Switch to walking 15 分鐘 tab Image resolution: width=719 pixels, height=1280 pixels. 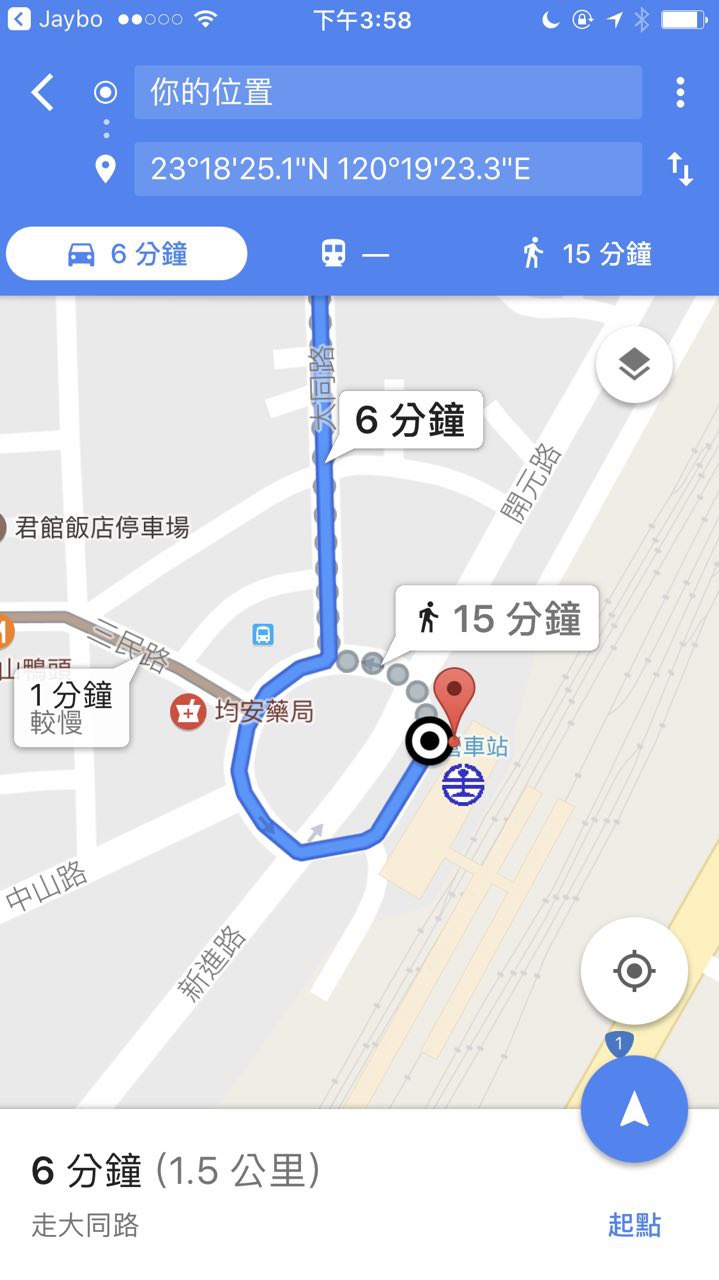[x=588, y=254]
